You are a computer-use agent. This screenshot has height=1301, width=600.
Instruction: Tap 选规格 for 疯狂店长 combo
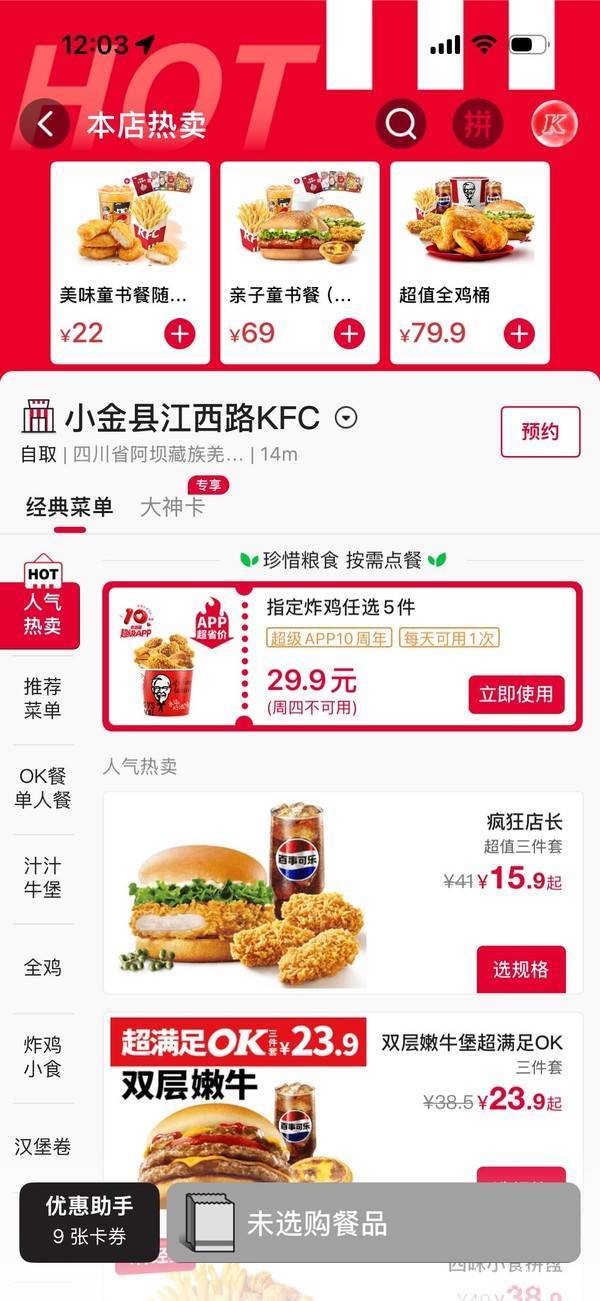[521, 969]
